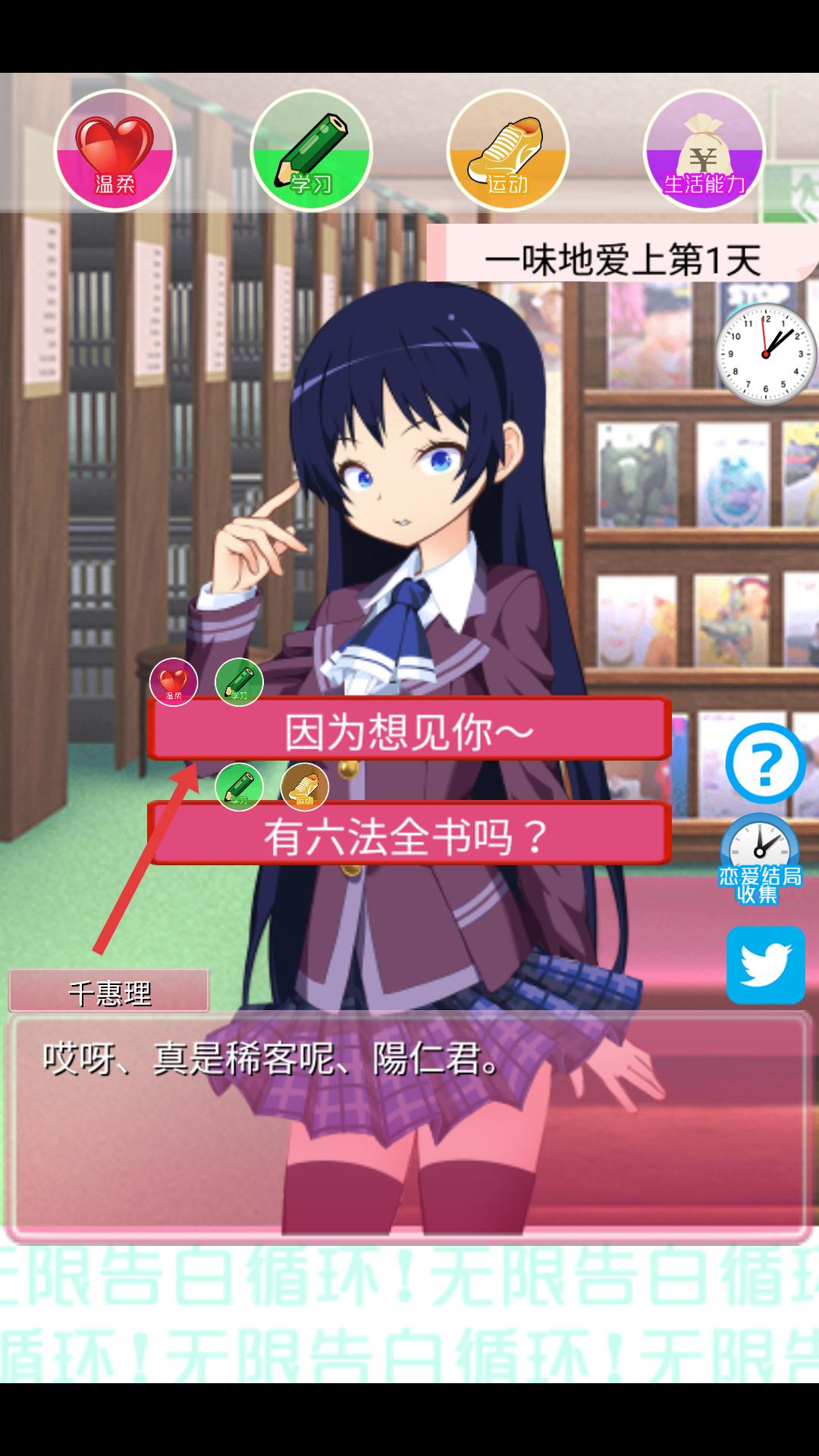Share via the Twitter bird button

coord(765,965)
